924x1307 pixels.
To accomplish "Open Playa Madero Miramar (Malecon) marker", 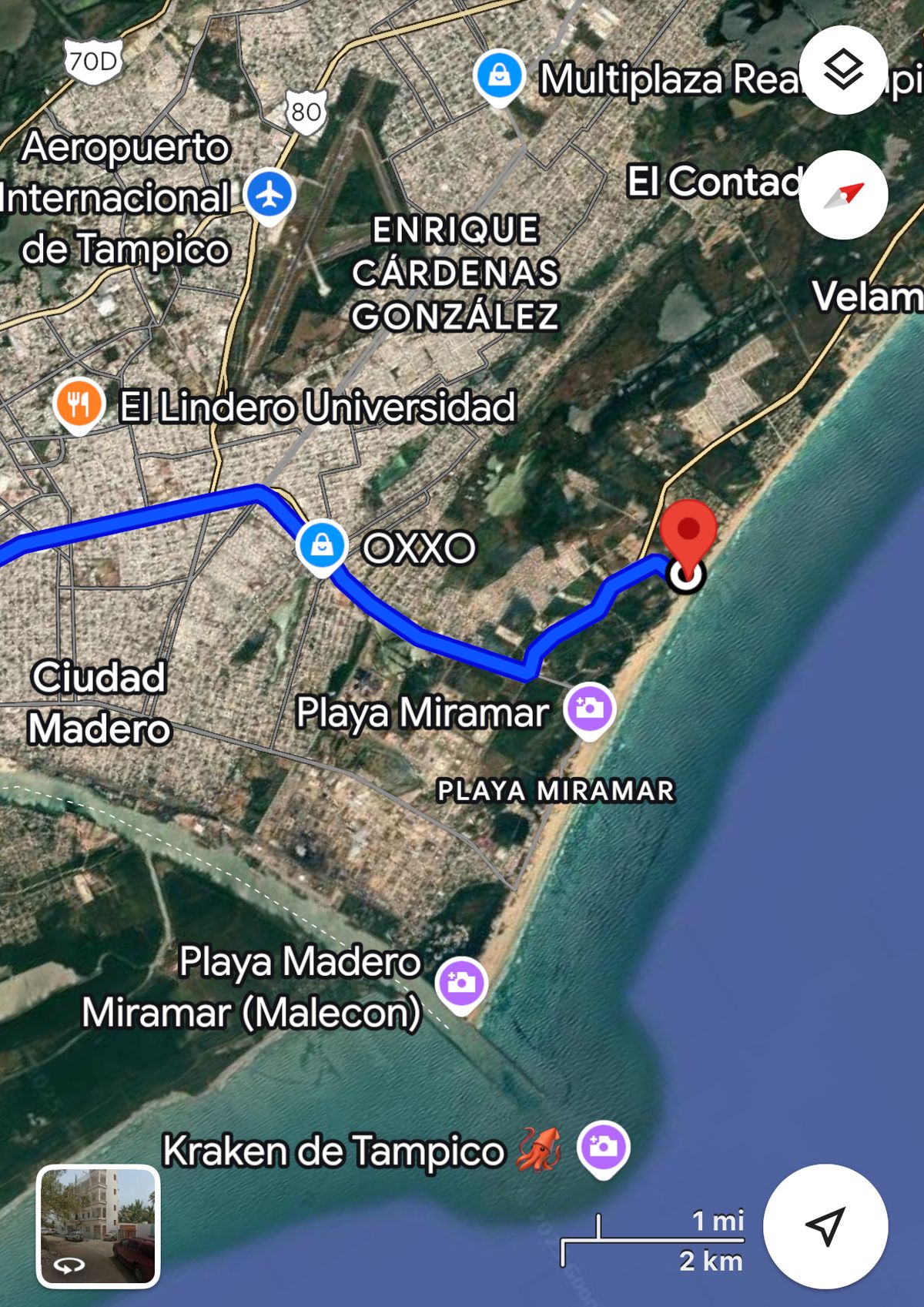I will point(461,982).
